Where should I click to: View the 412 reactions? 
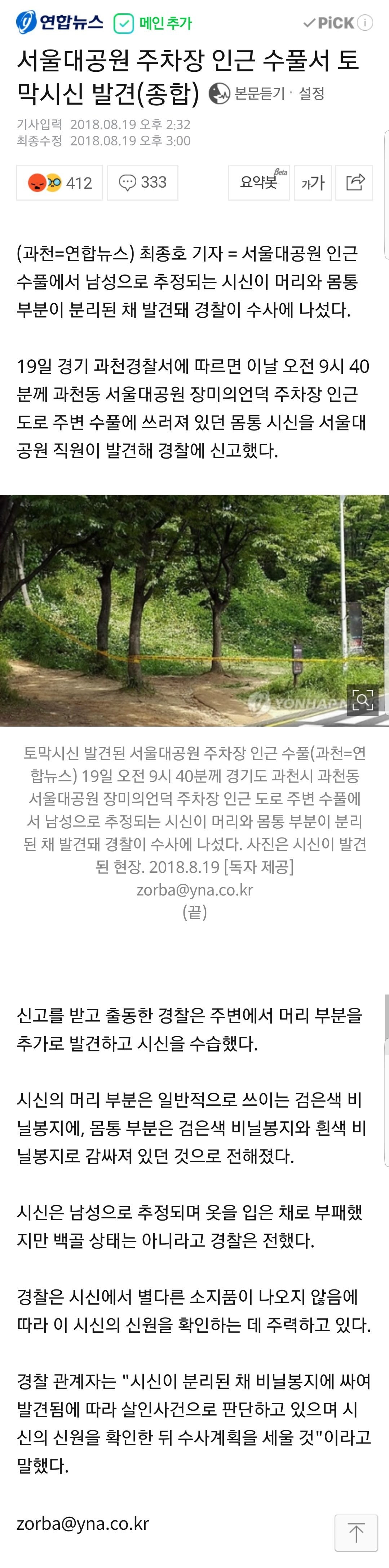coord(59,183)
